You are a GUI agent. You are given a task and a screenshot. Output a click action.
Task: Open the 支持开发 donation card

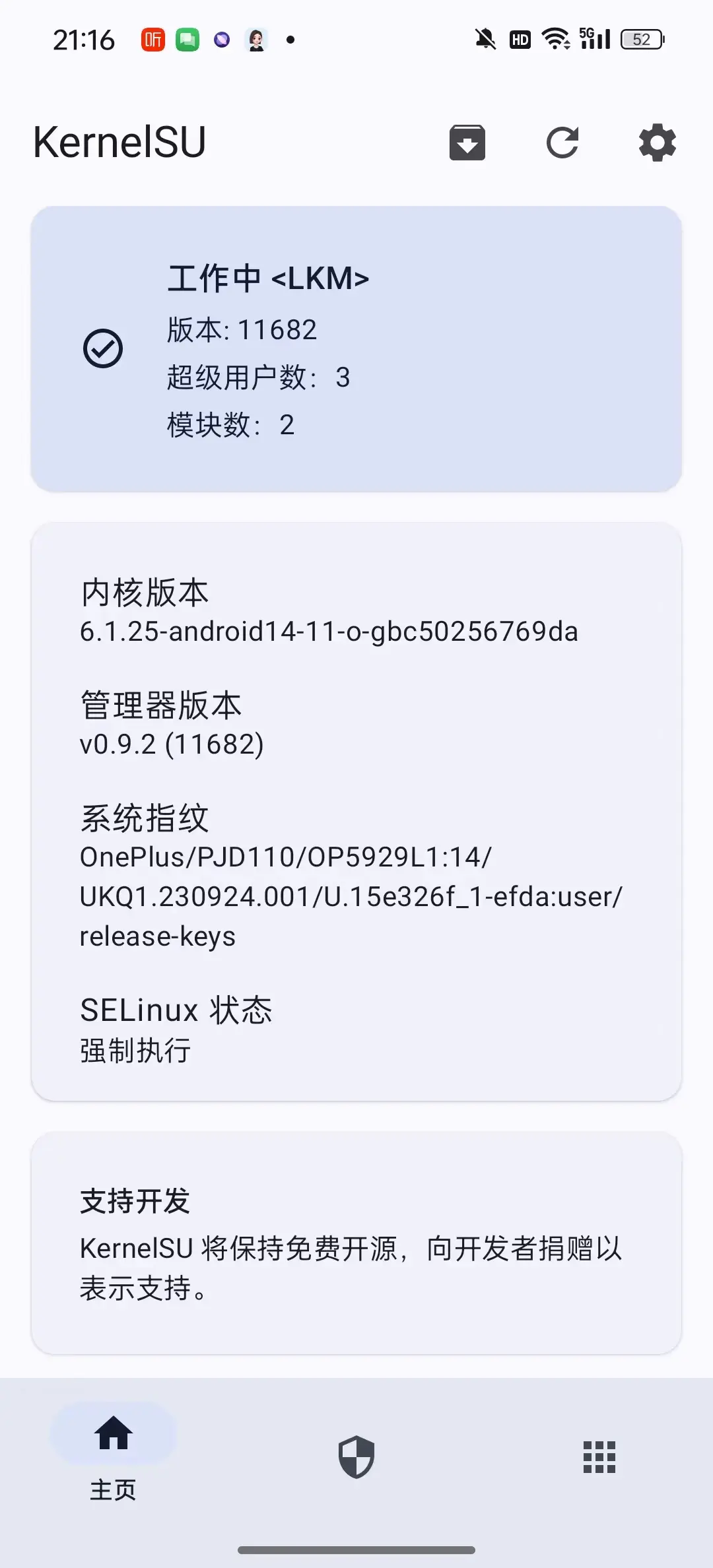356,1243
